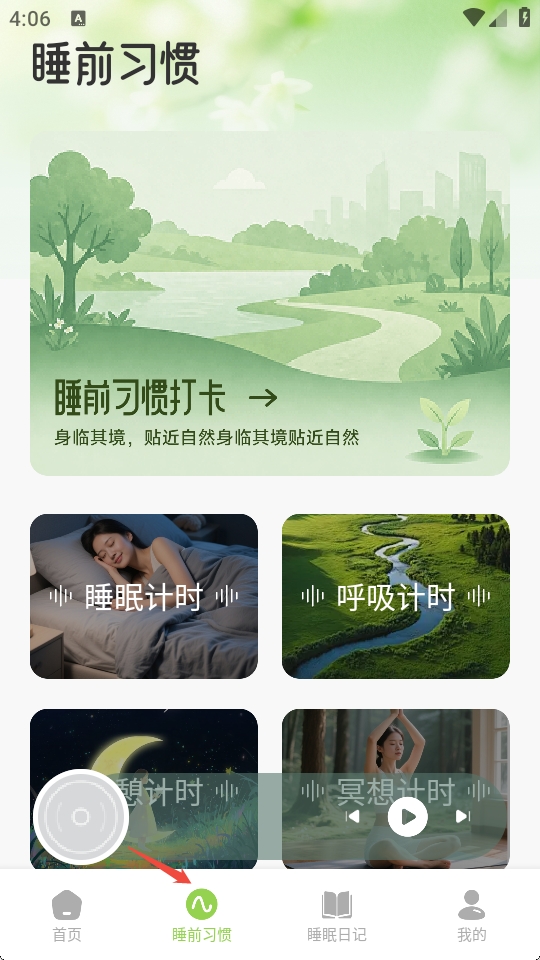Open the 呼吸计时 card
The width and height of the screenshot is (540, 960).
[x=396, y=596]
